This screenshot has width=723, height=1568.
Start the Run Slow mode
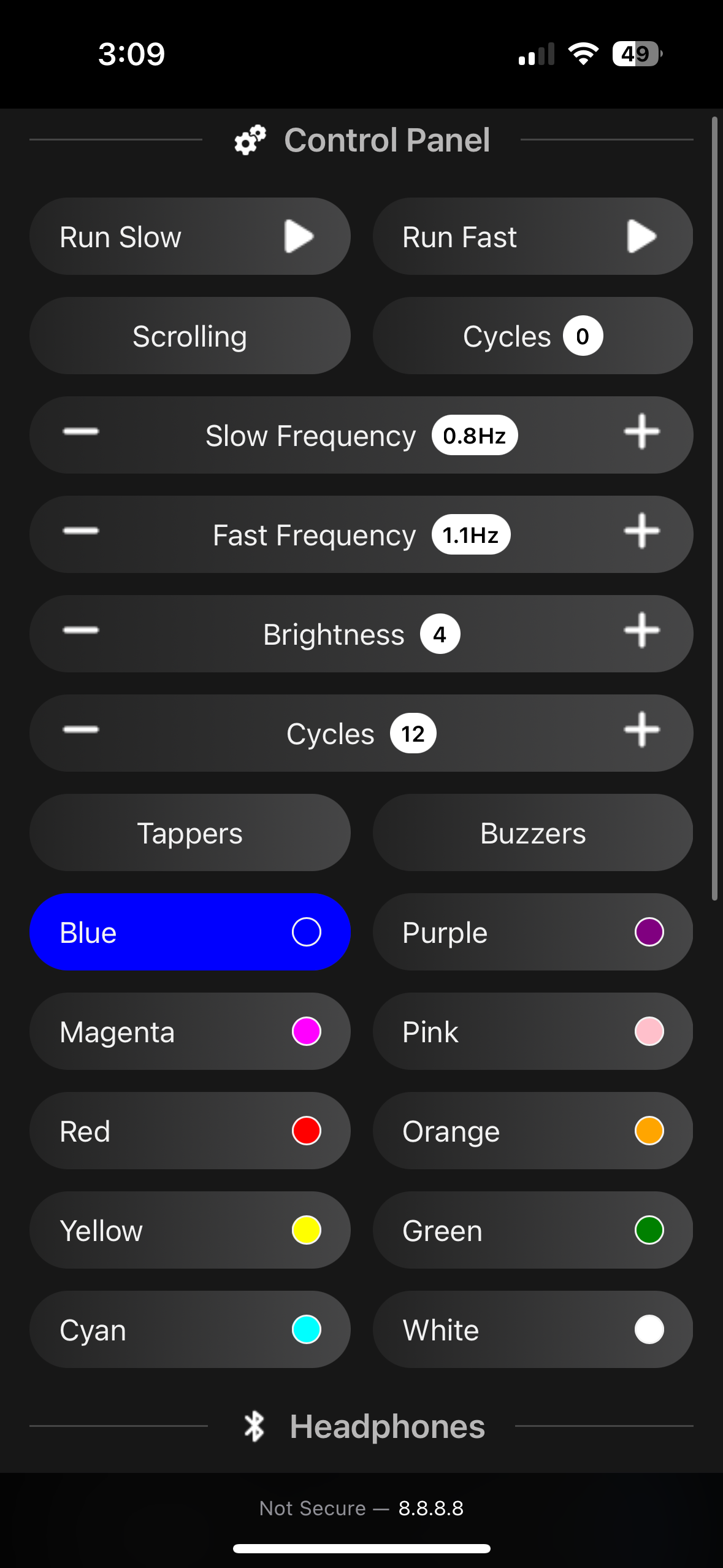[189, 236]
